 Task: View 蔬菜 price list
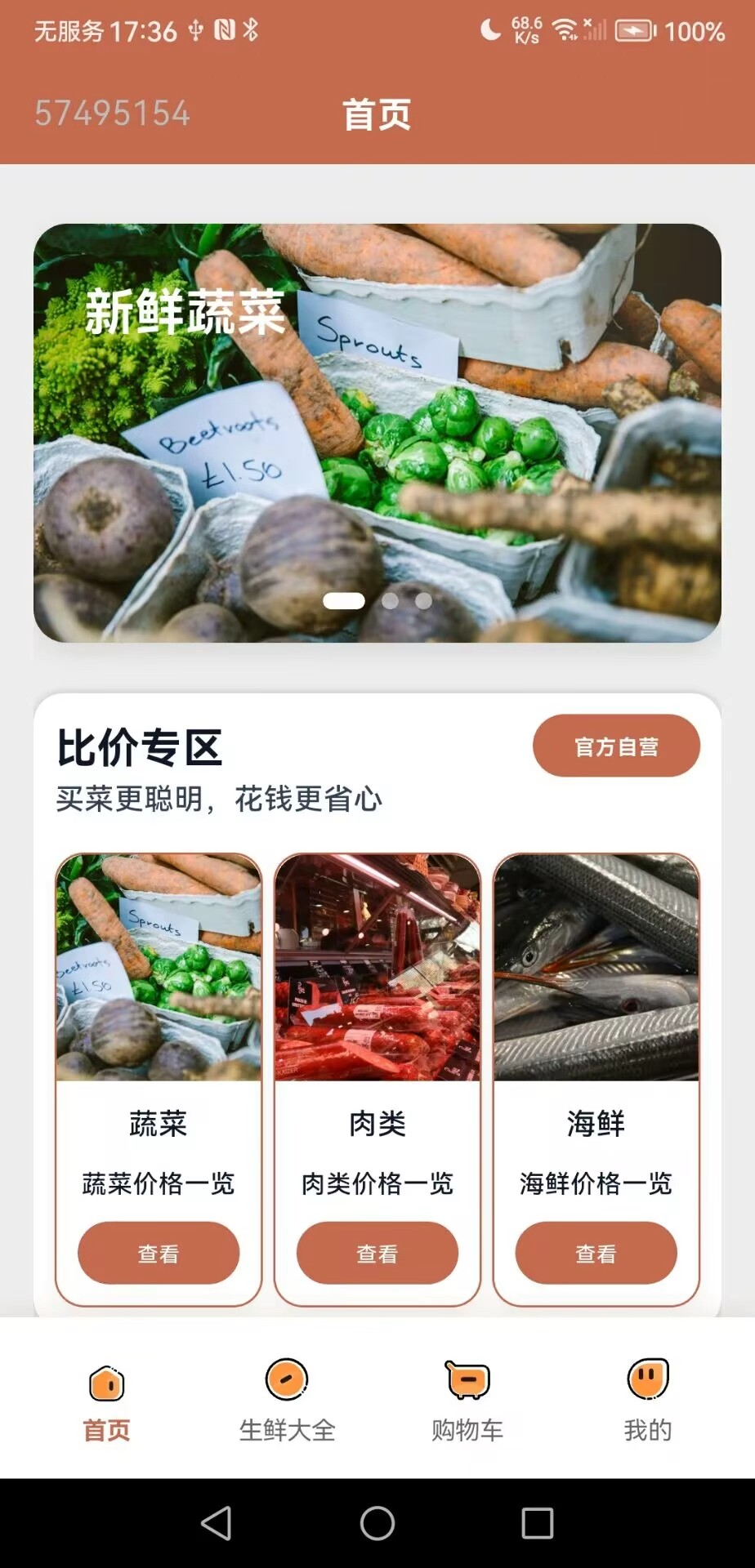coord(159,1253)
